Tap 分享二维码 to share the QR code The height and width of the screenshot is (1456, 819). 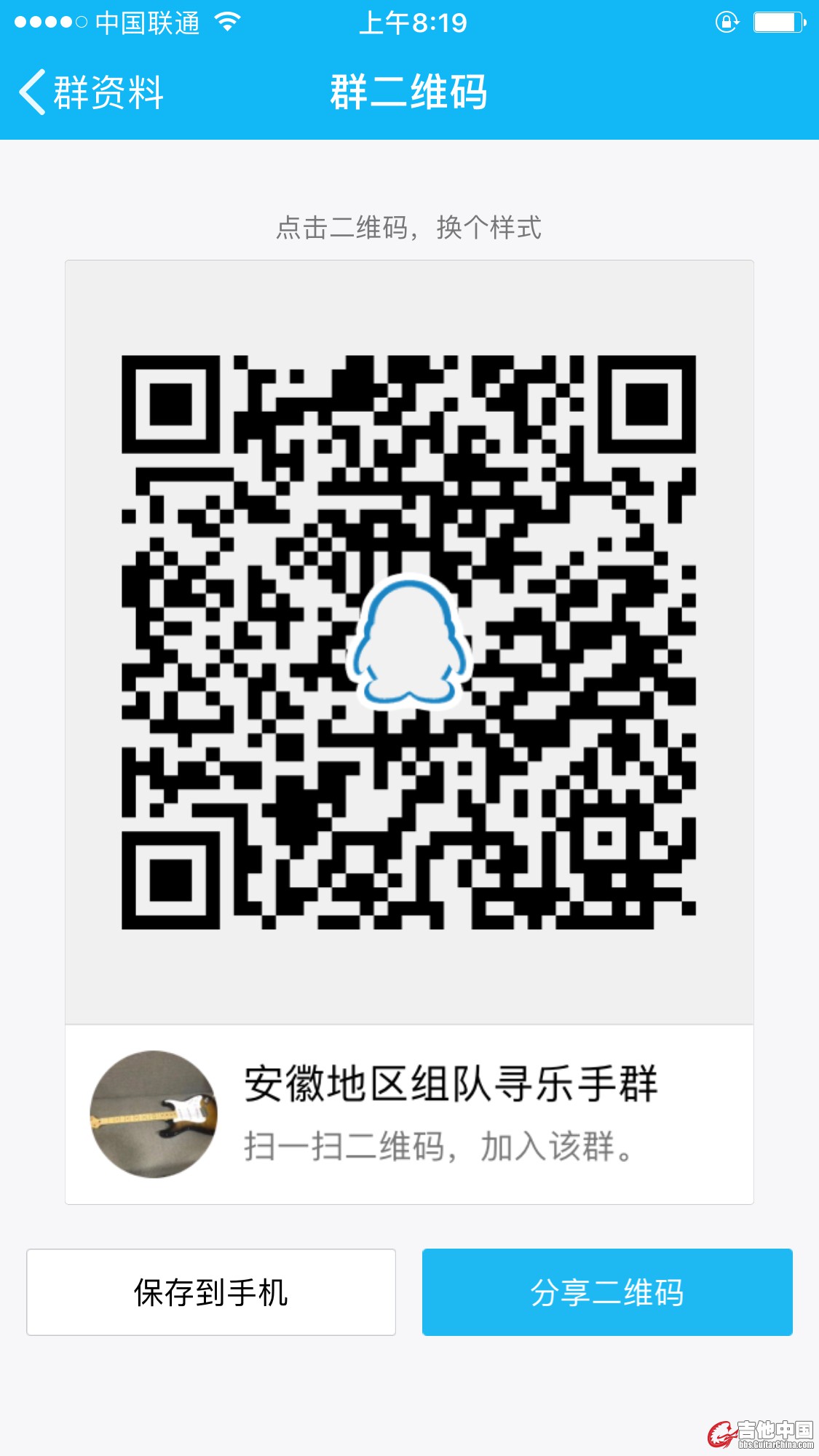(608, 1292)
